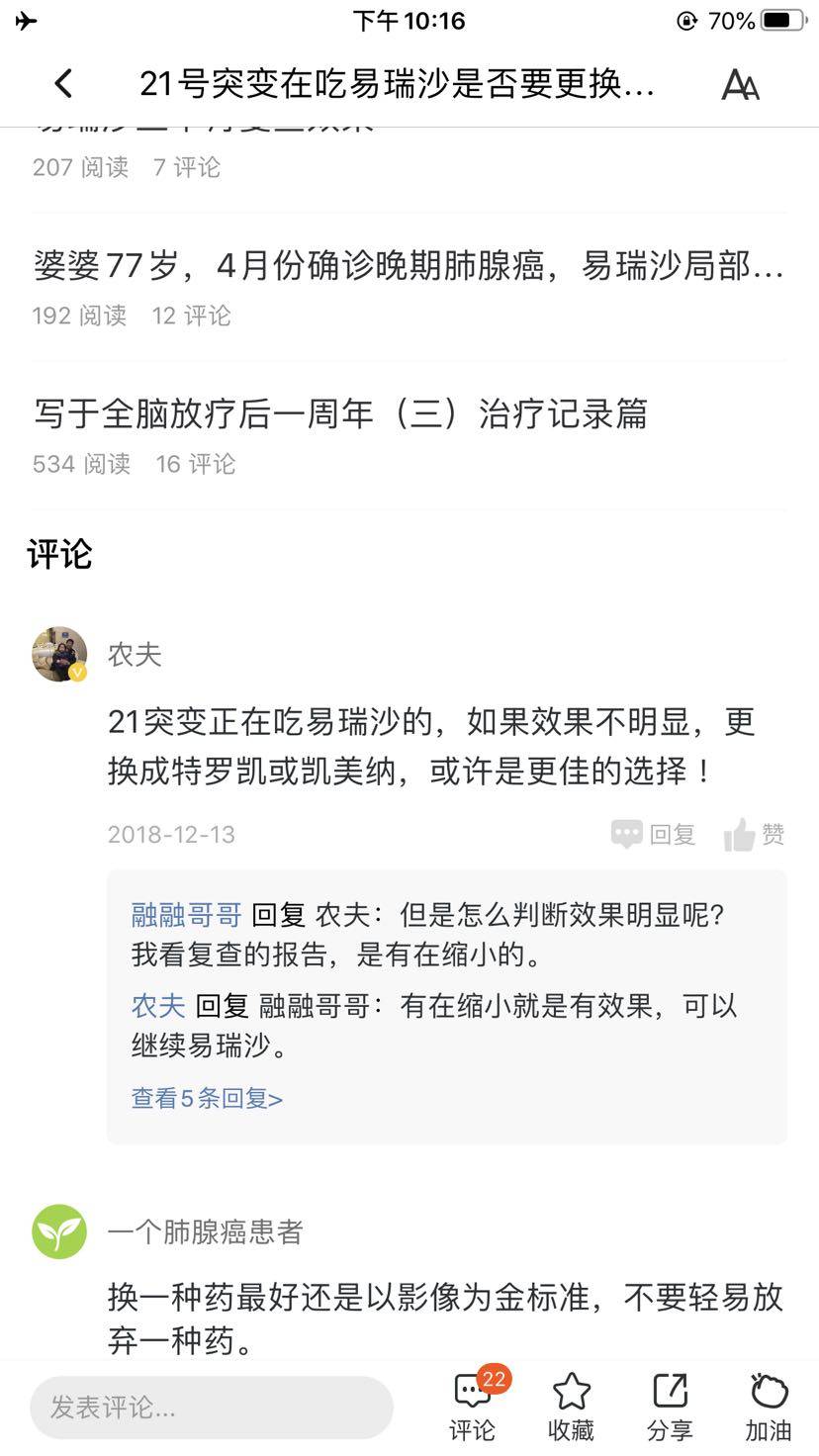Open the post 写于全脑放疗后一周年（三）治疗记录篇
Image resolution: width=819 pixels, height=1456 pixels.
(341, 413)
